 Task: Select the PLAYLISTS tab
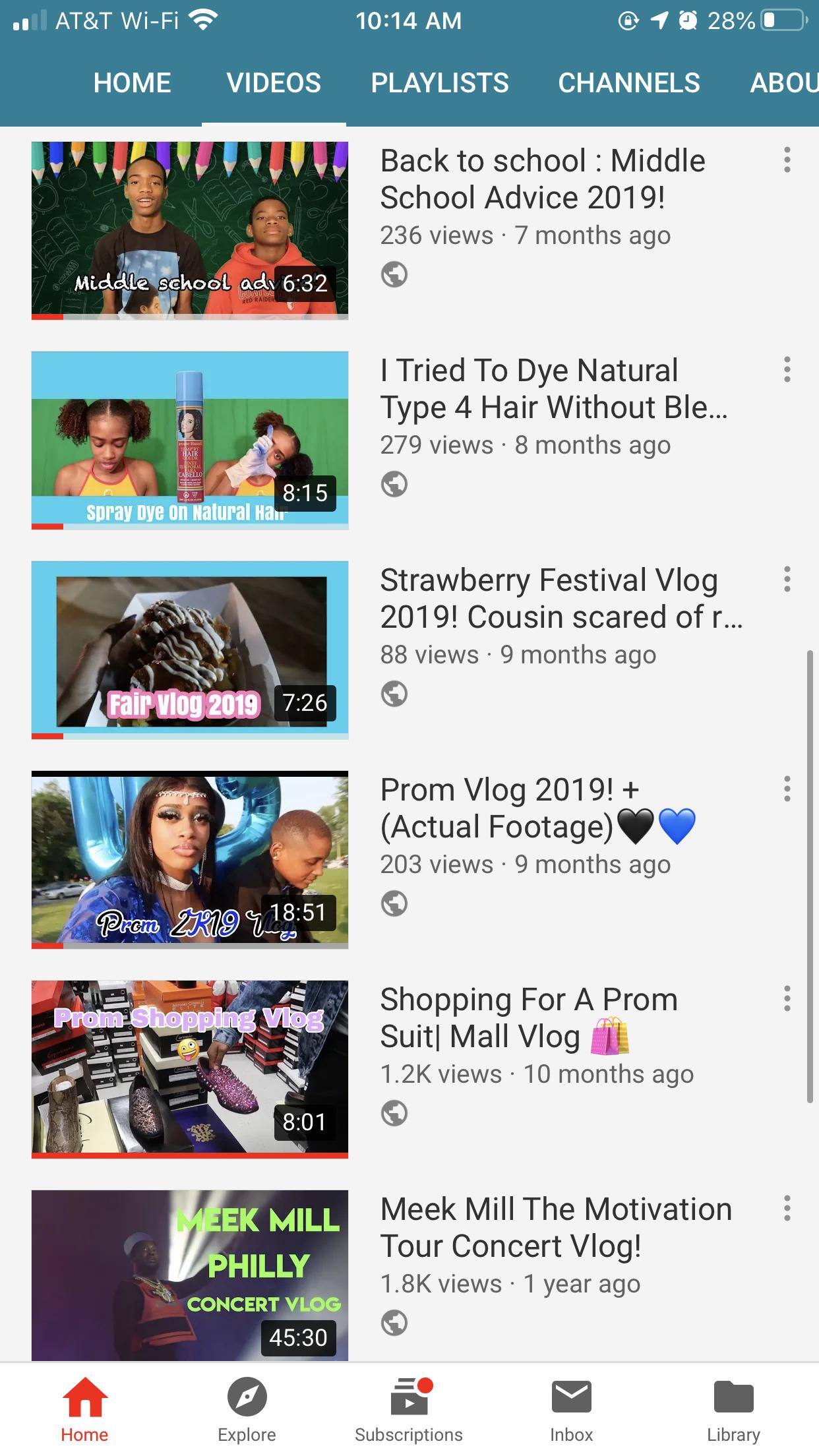(439, 83)
